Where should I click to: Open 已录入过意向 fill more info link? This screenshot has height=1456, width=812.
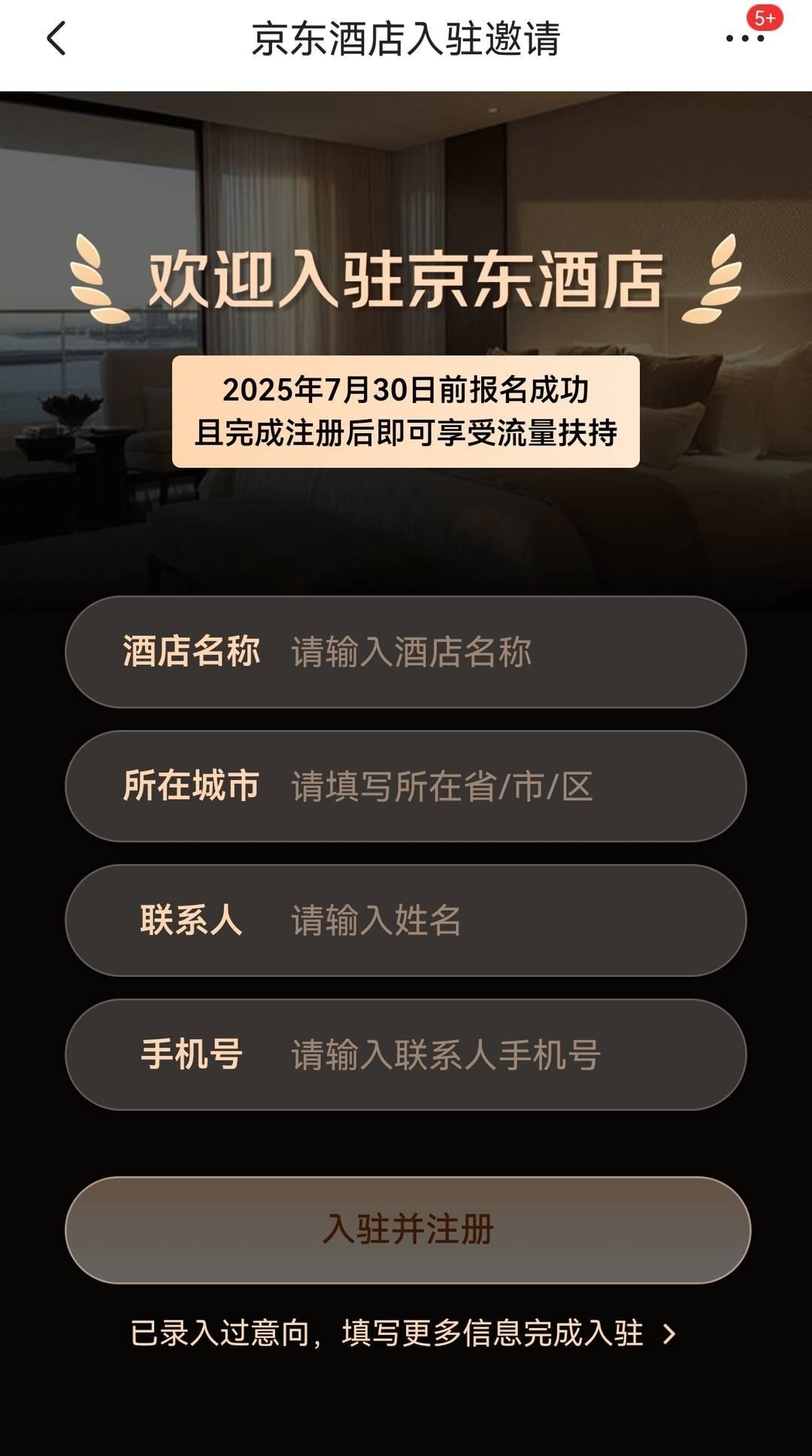404,1333
